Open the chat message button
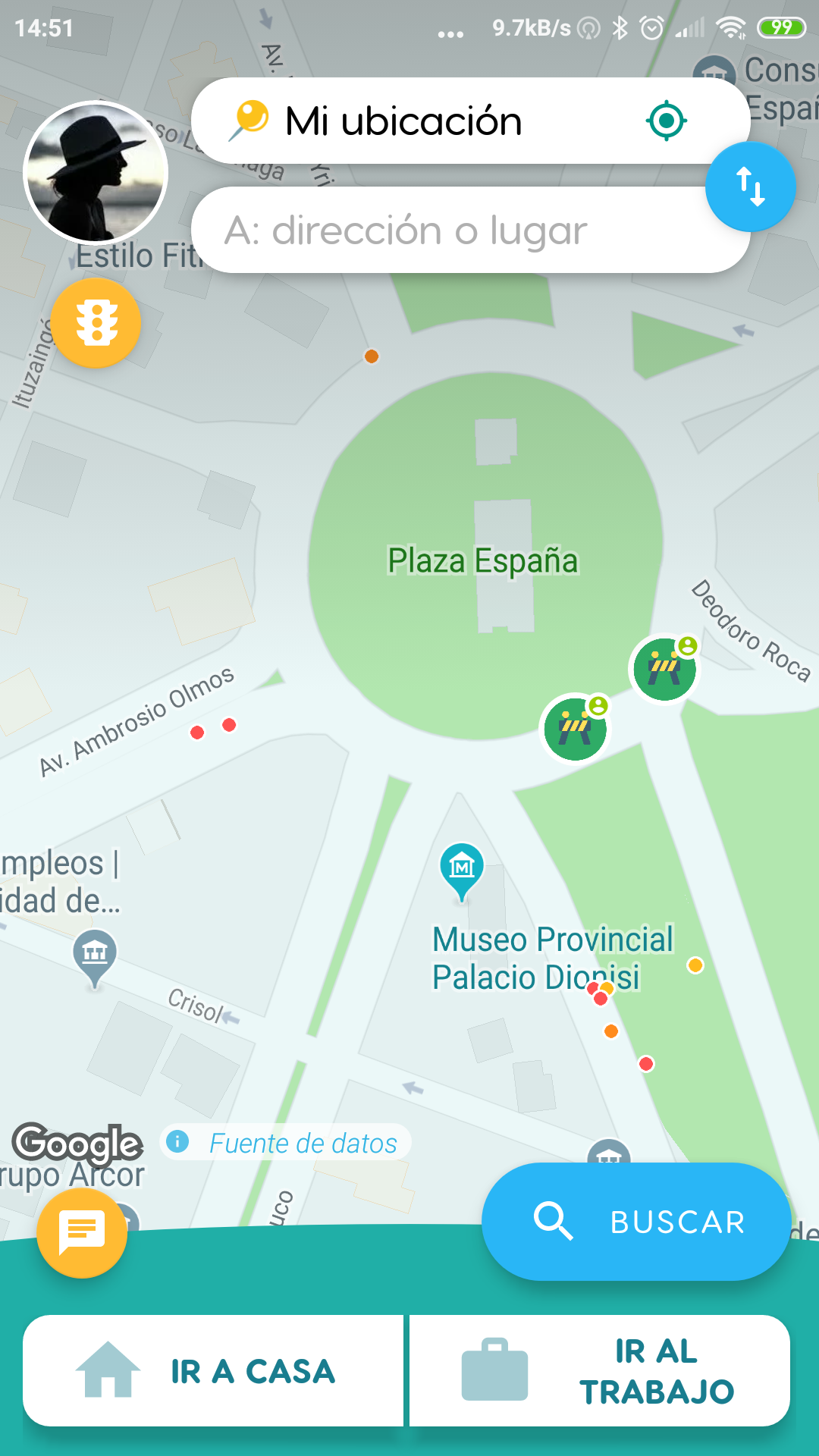The width and height of the screenshot is (819, 1456). pyautogui.click(x=82, y=1232)
